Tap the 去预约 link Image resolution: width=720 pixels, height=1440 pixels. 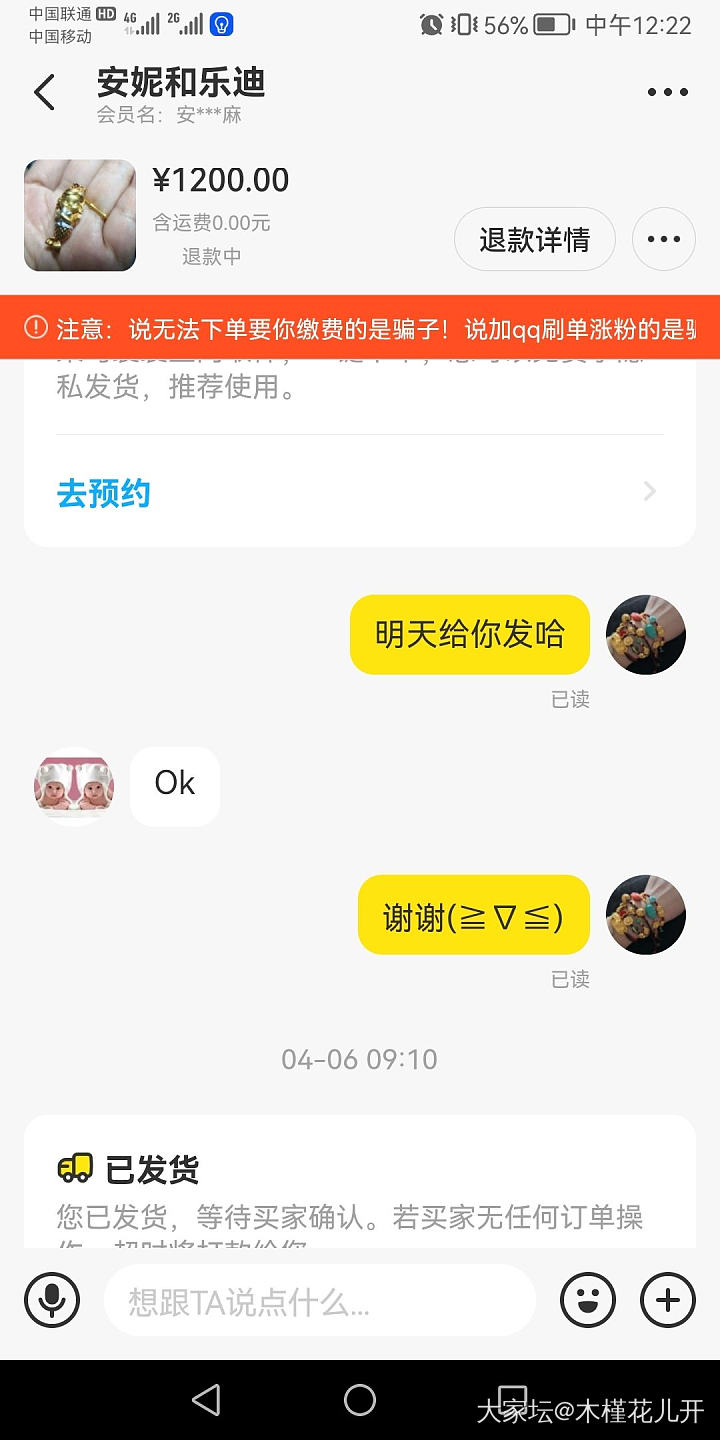click(x=104, y=493)
